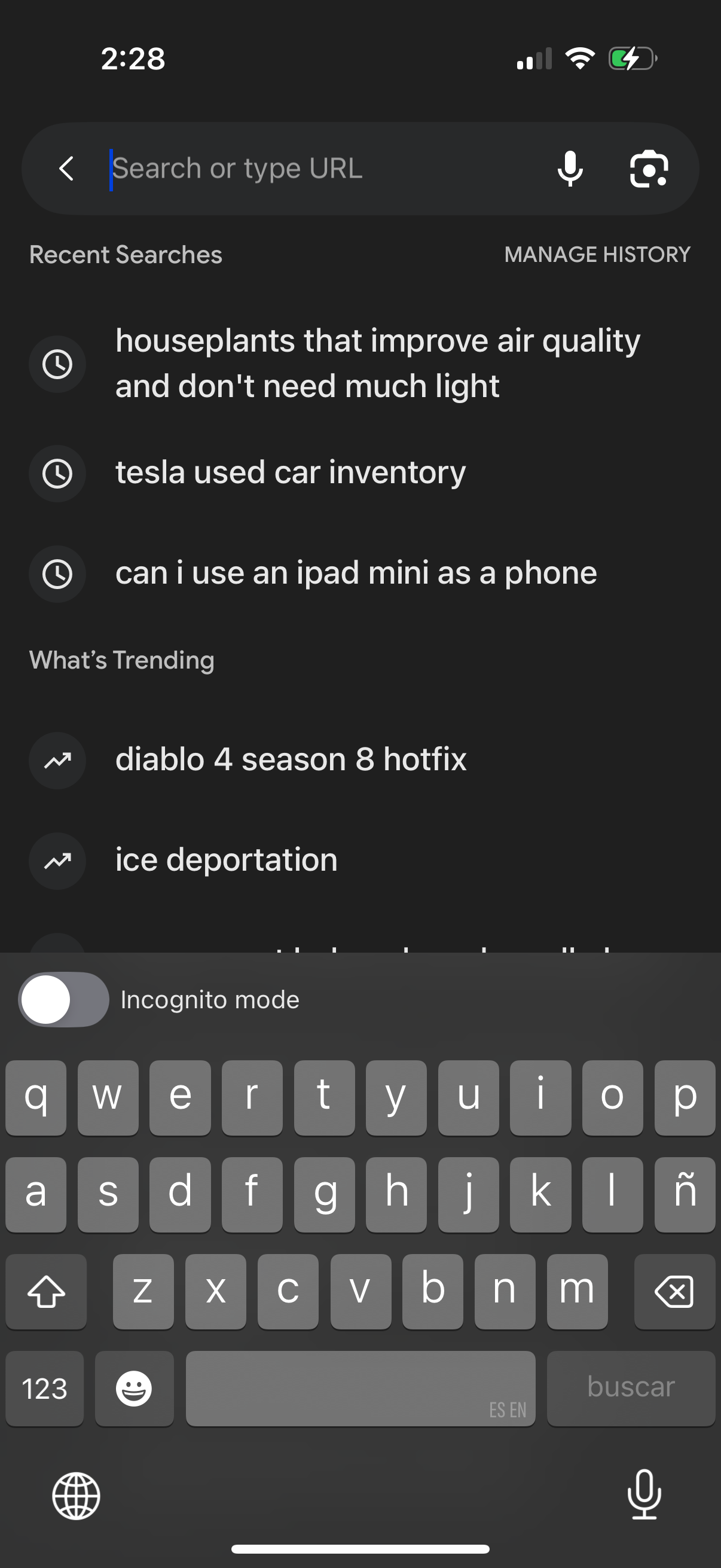Tap the keyboard dictation microphone icon
721x1568 pixels.
644,1496
